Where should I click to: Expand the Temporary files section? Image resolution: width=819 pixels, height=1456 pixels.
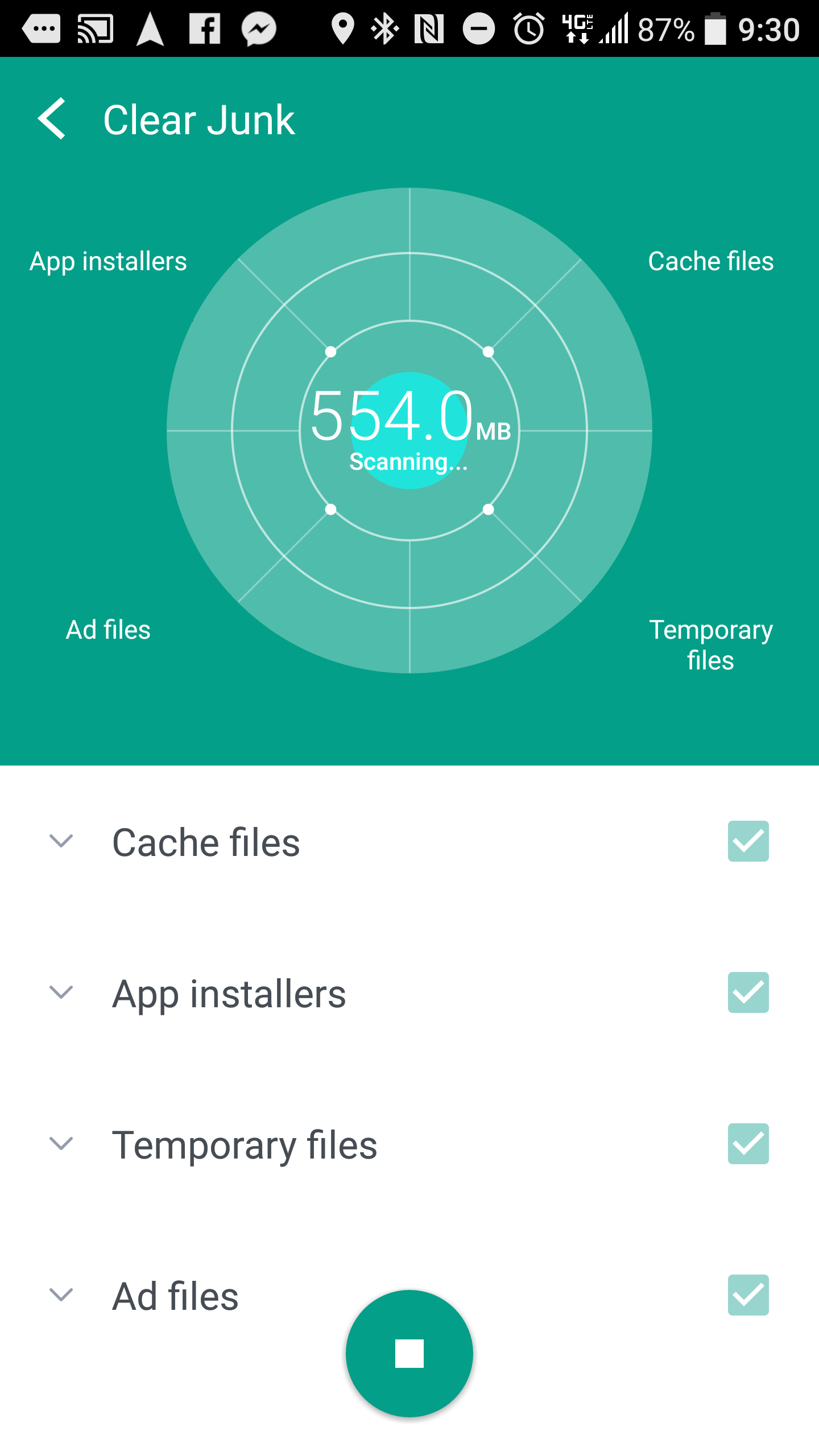pos(61,1144)
